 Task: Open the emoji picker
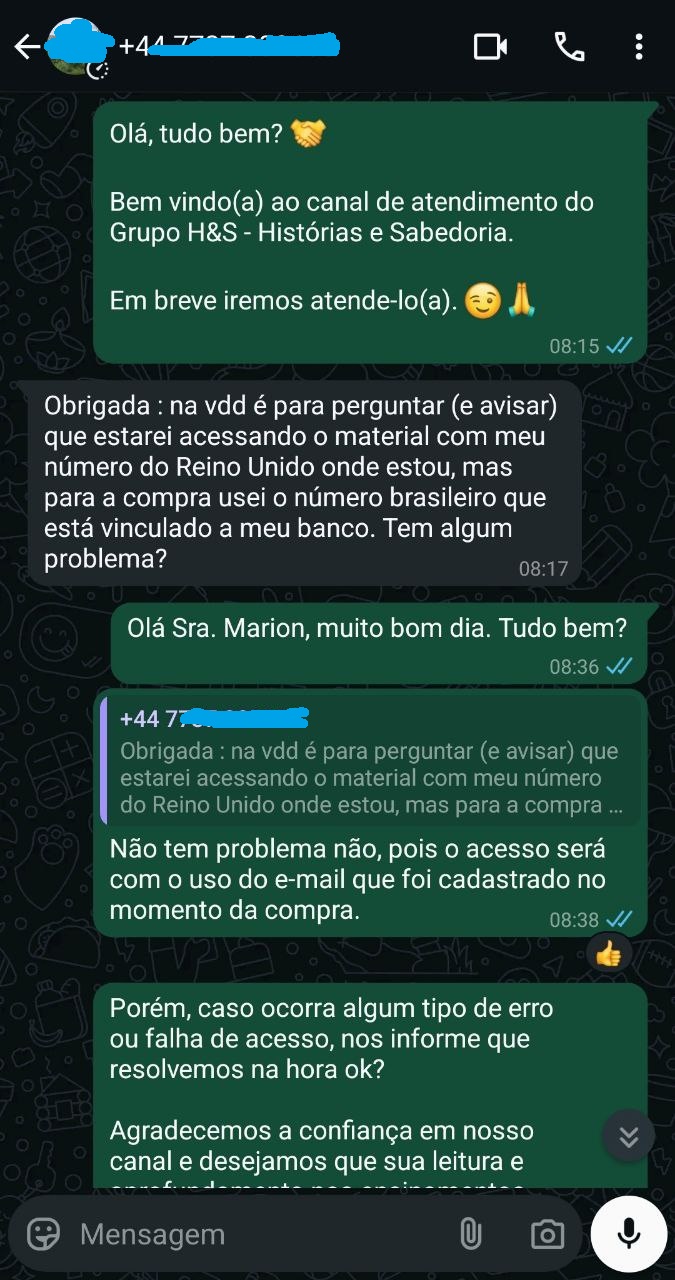43,1234
